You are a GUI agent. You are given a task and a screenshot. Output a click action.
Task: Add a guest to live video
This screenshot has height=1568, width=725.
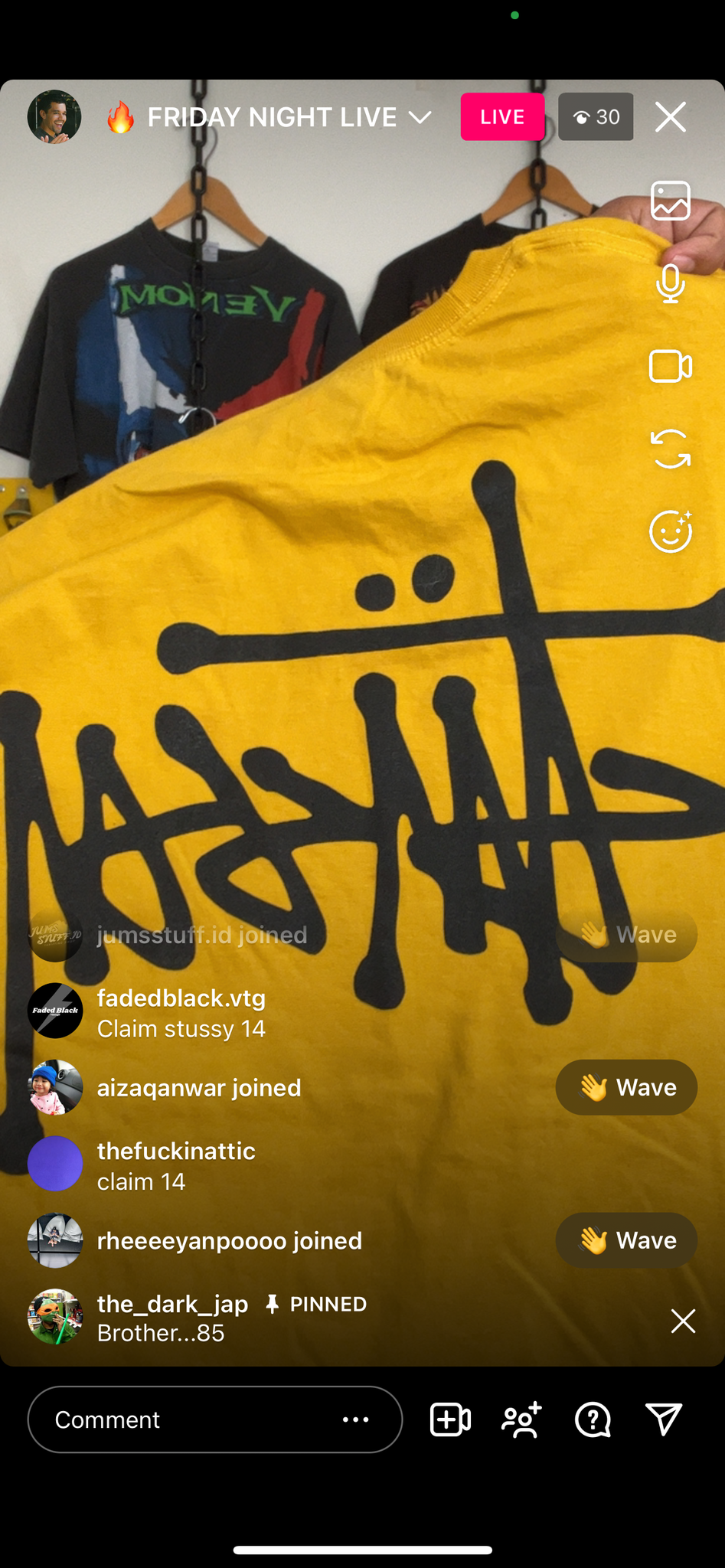click(450, 1419)
